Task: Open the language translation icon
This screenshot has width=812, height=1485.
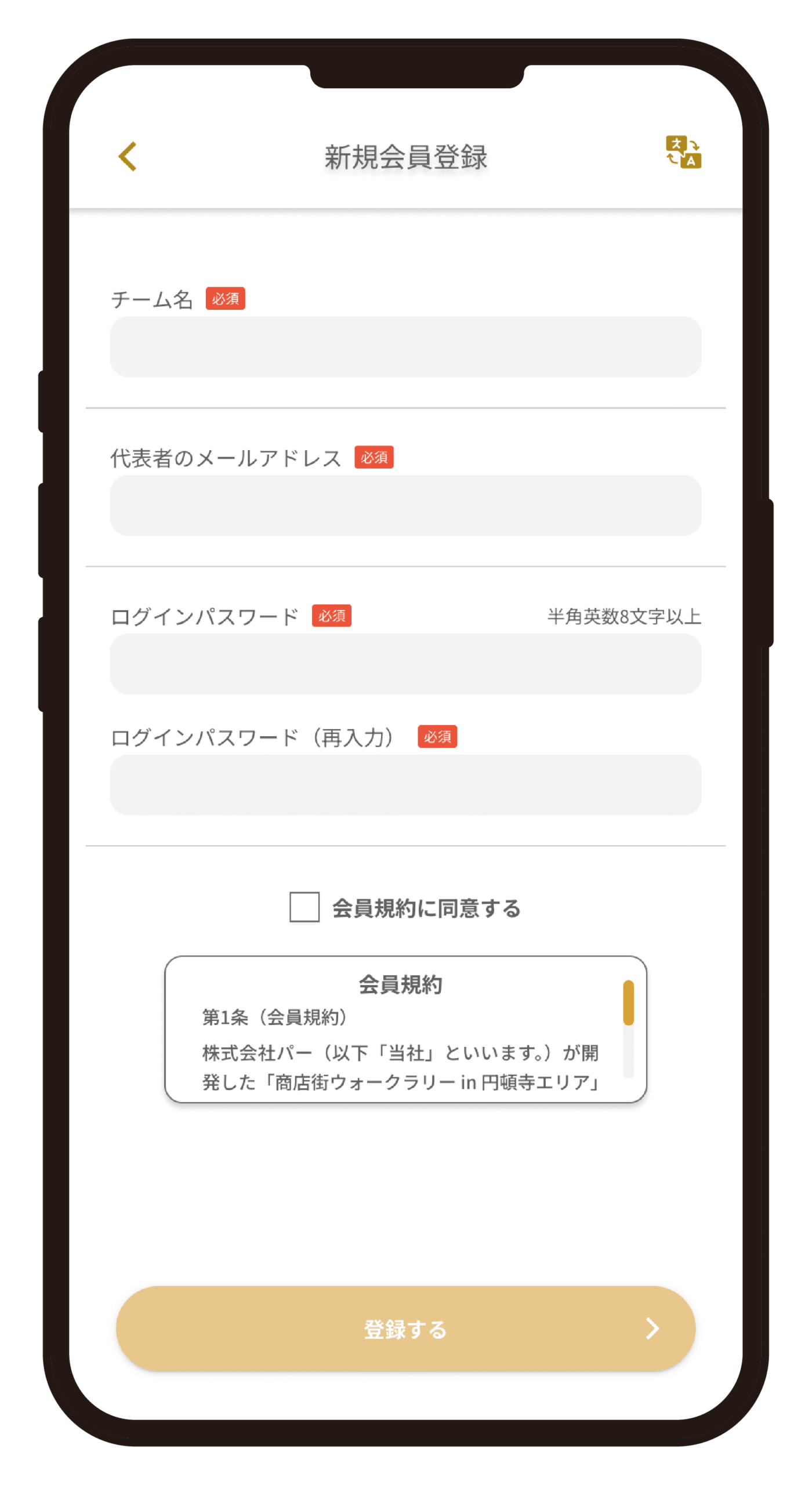Action: click(x=683, y=152)
